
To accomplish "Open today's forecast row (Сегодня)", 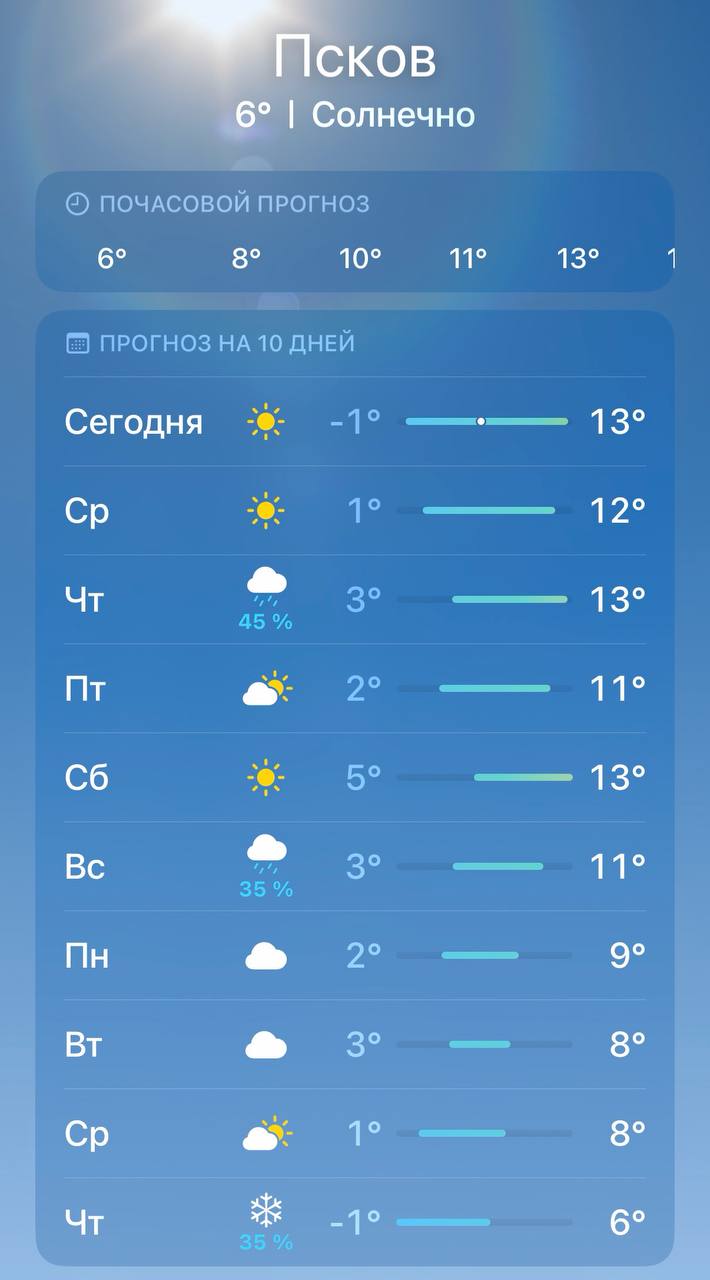I will [355, 422].
